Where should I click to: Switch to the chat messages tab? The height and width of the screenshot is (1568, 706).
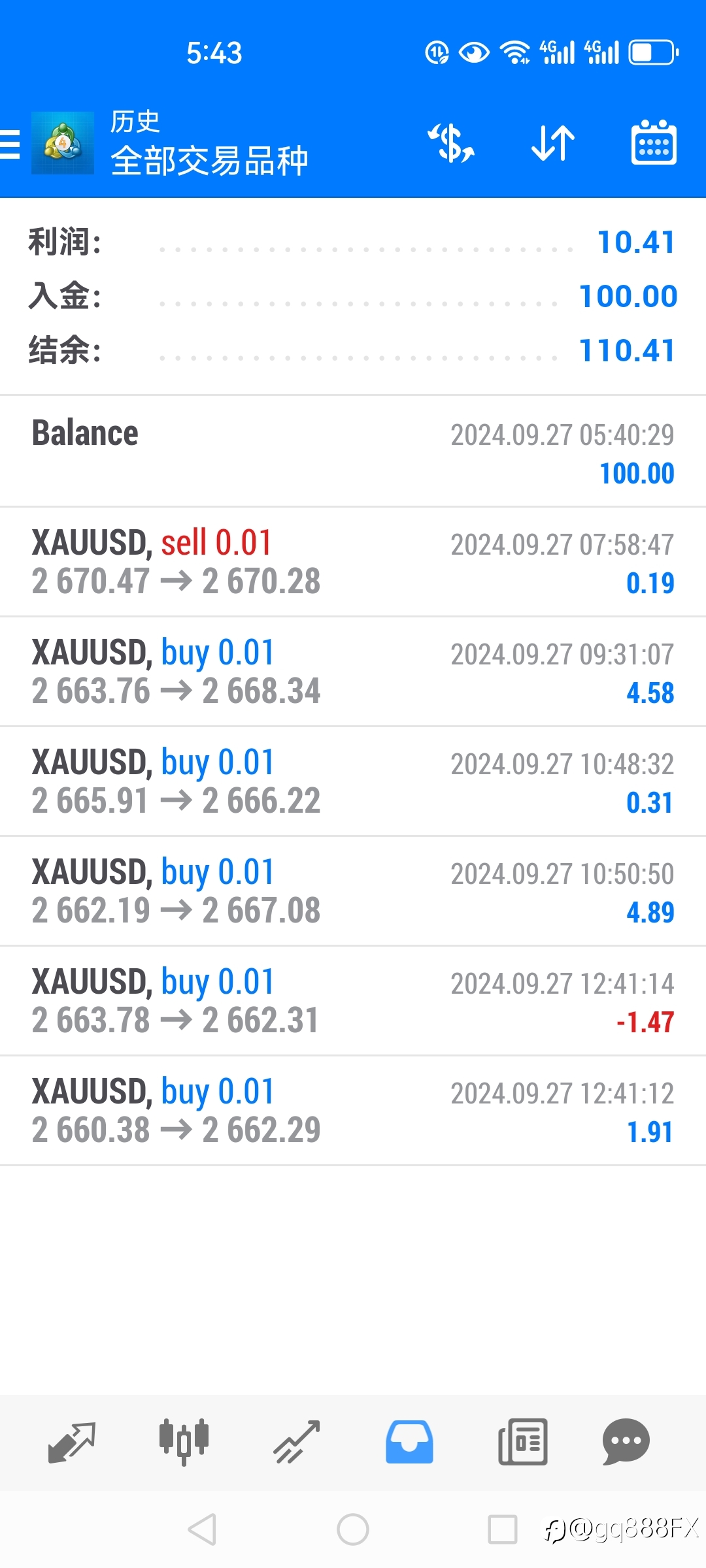[626, 1442]
